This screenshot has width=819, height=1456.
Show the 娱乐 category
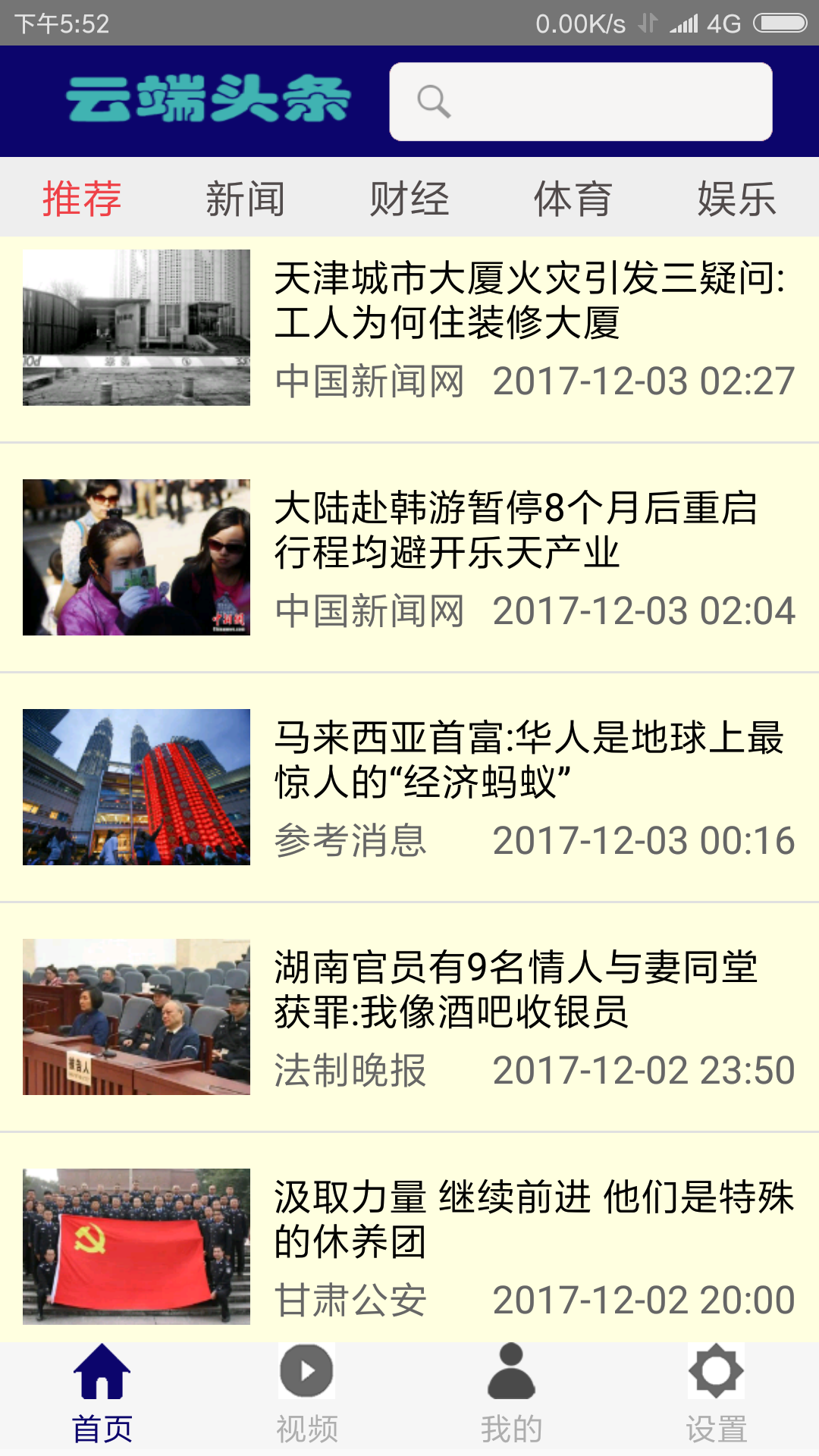click(736, 199)
